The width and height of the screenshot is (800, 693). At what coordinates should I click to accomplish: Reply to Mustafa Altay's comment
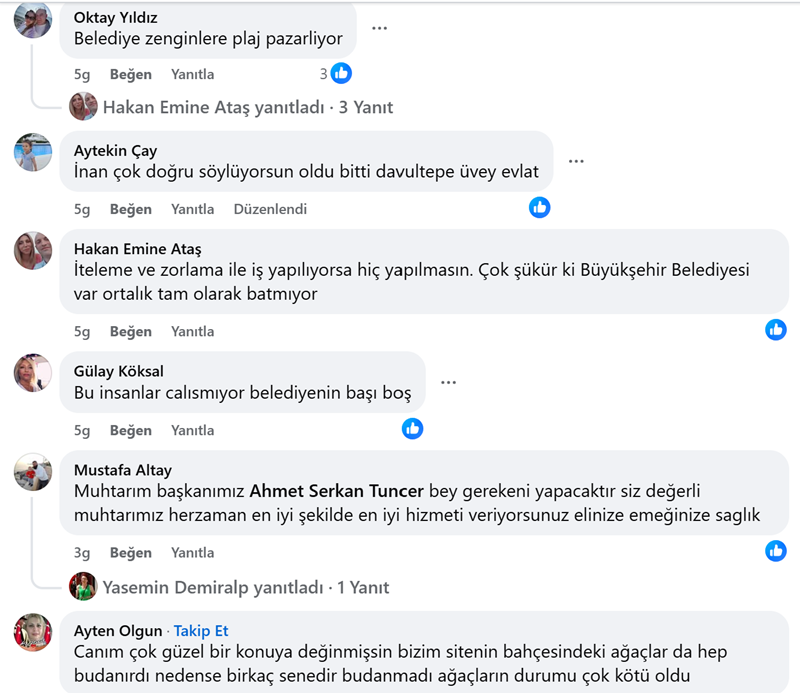click(192, 552)
